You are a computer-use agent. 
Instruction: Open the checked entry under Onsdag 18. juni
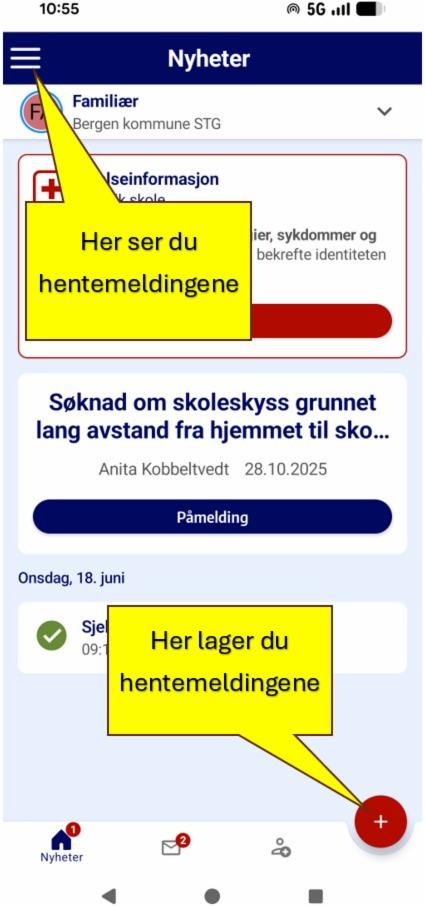212,637
